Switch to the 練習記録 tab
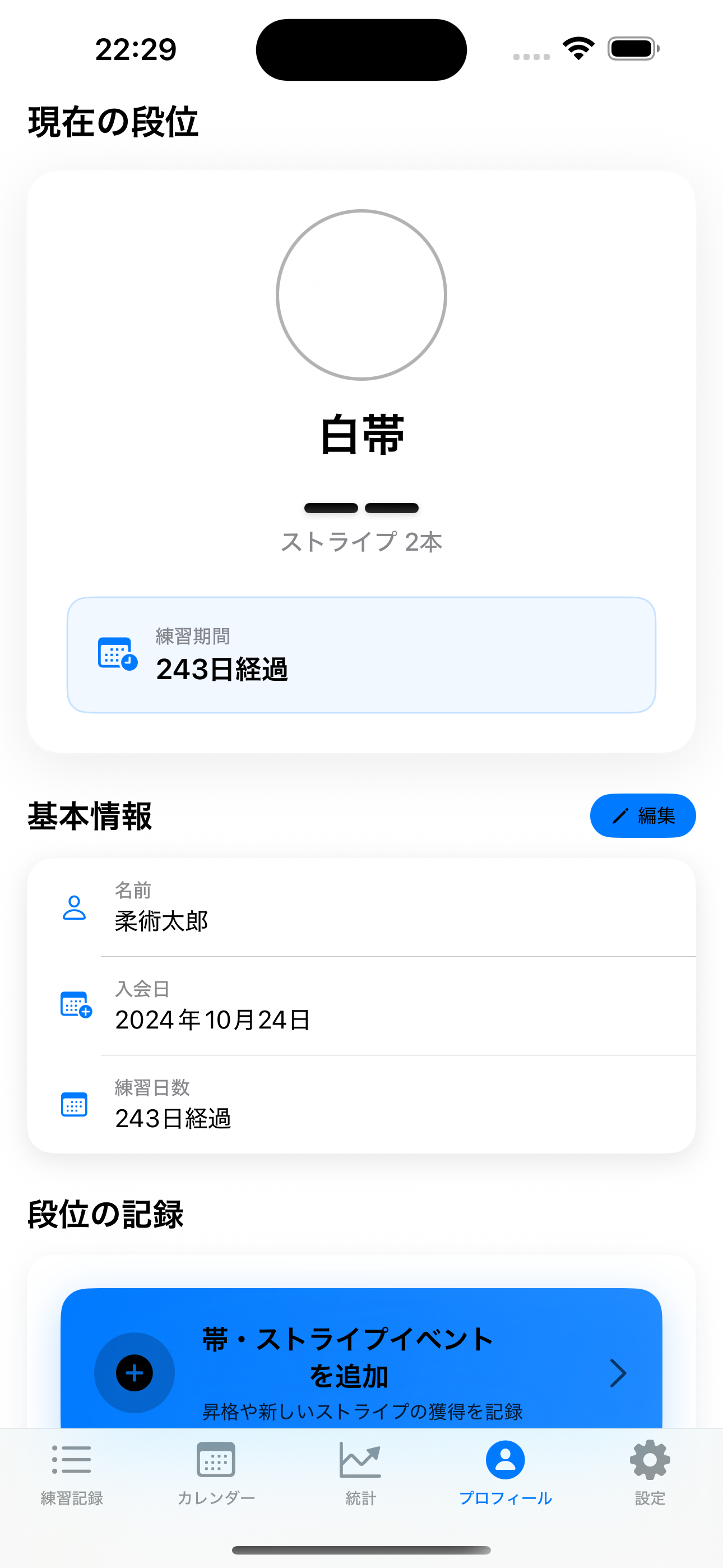Image resolution: width=723 pixels, height=1568 pixels. tap(72, 1472)
